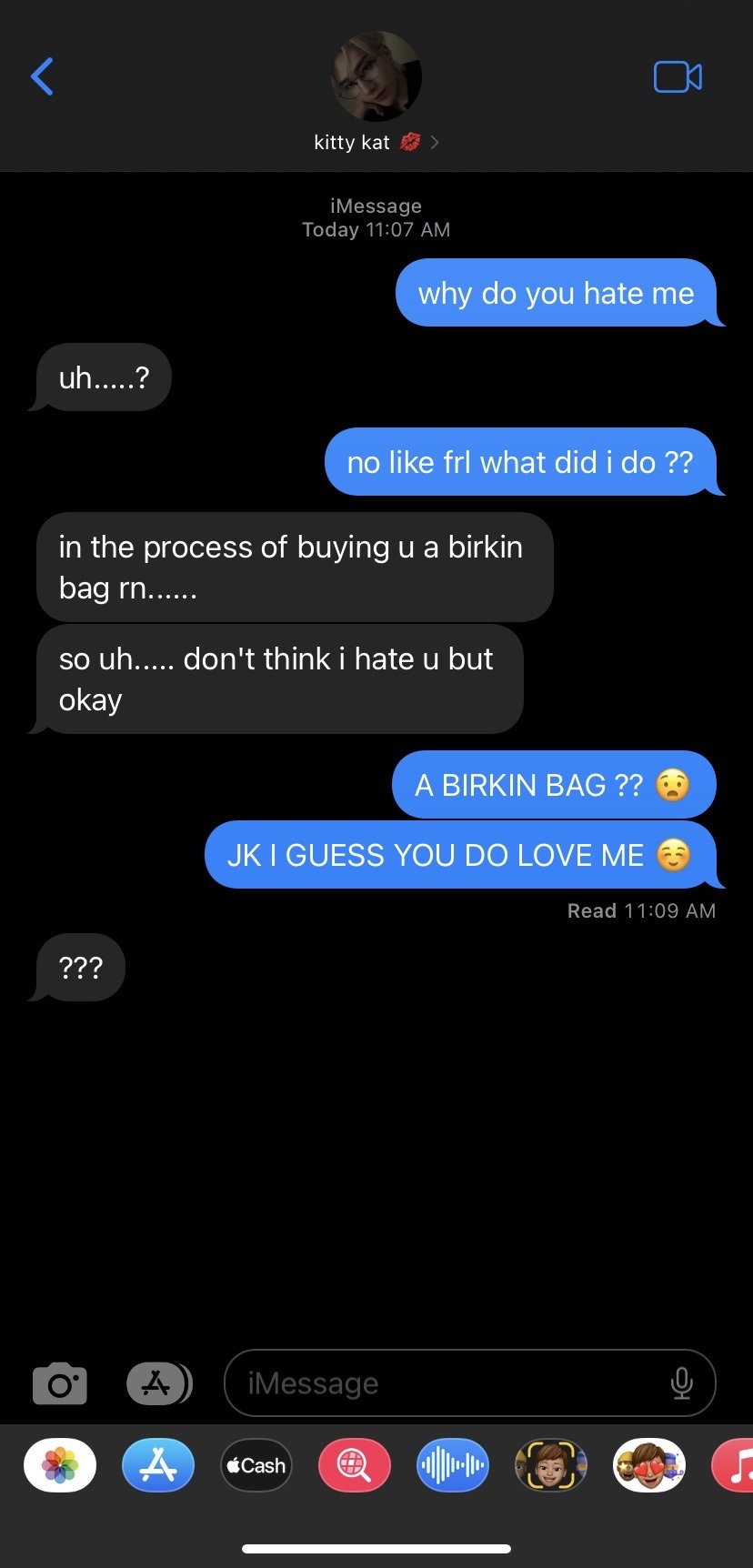
Task: Open the #images search app
Action: [x=355, y=1466]
